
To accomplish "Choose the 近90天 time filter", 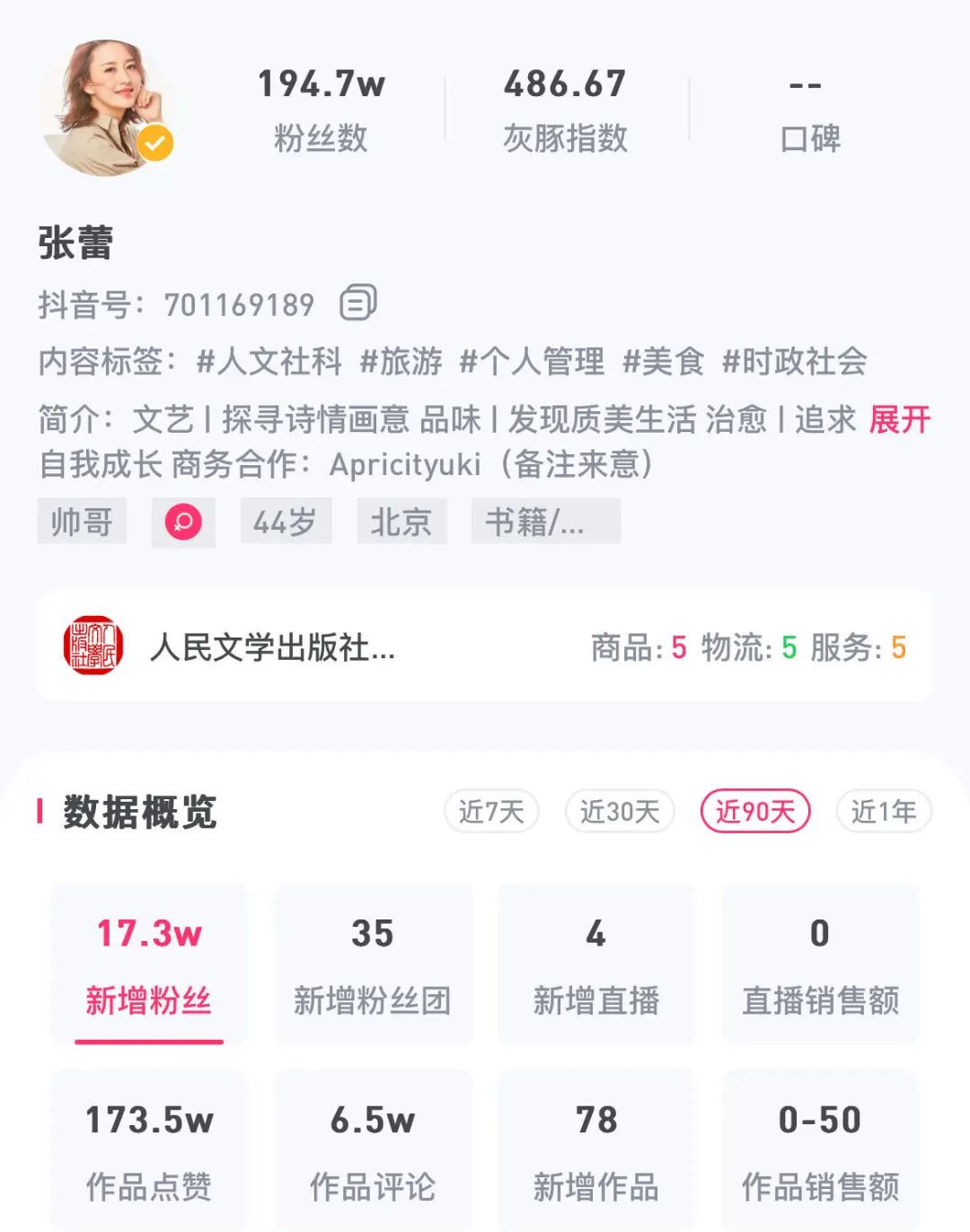I will click(755, 812).
